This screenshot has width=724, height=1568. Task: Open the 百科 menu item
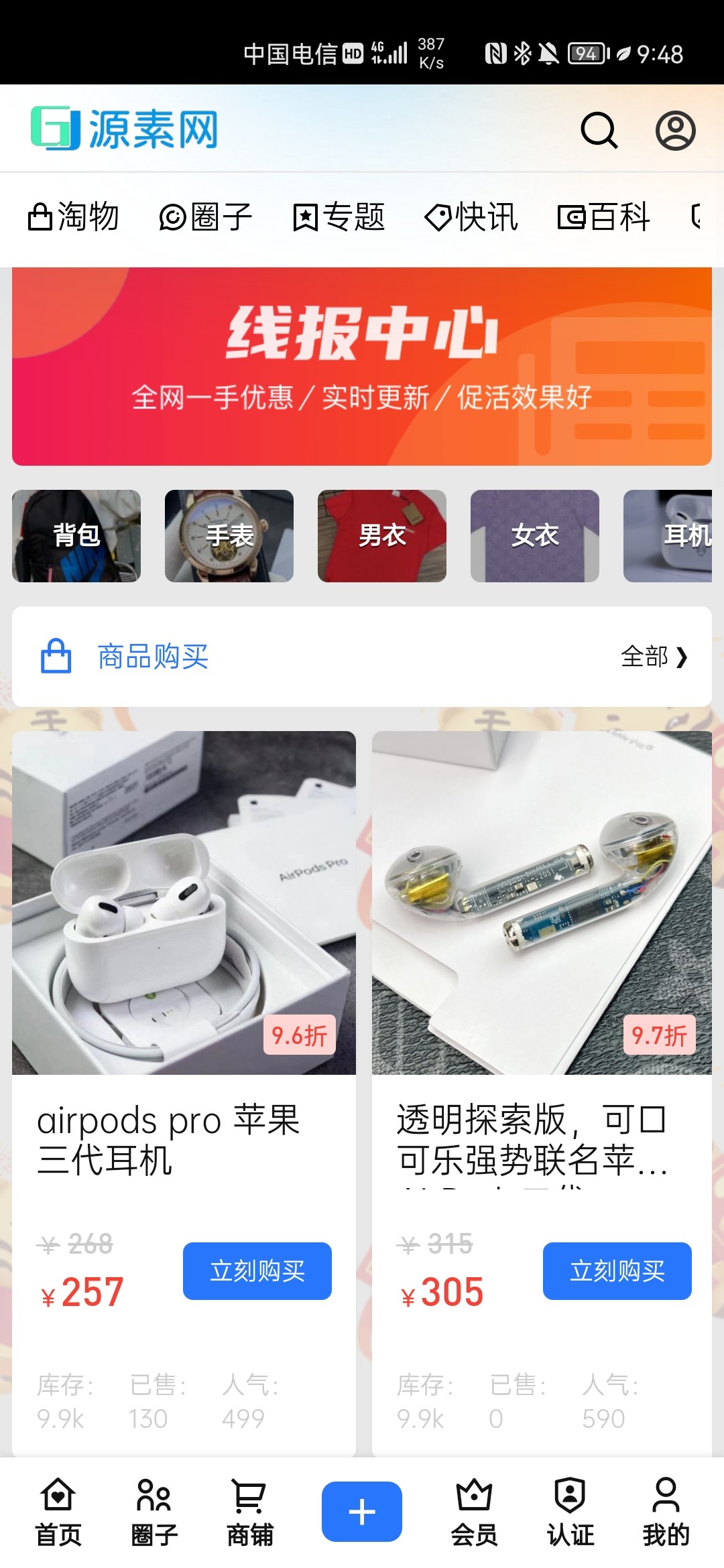(x=603, y=216)
